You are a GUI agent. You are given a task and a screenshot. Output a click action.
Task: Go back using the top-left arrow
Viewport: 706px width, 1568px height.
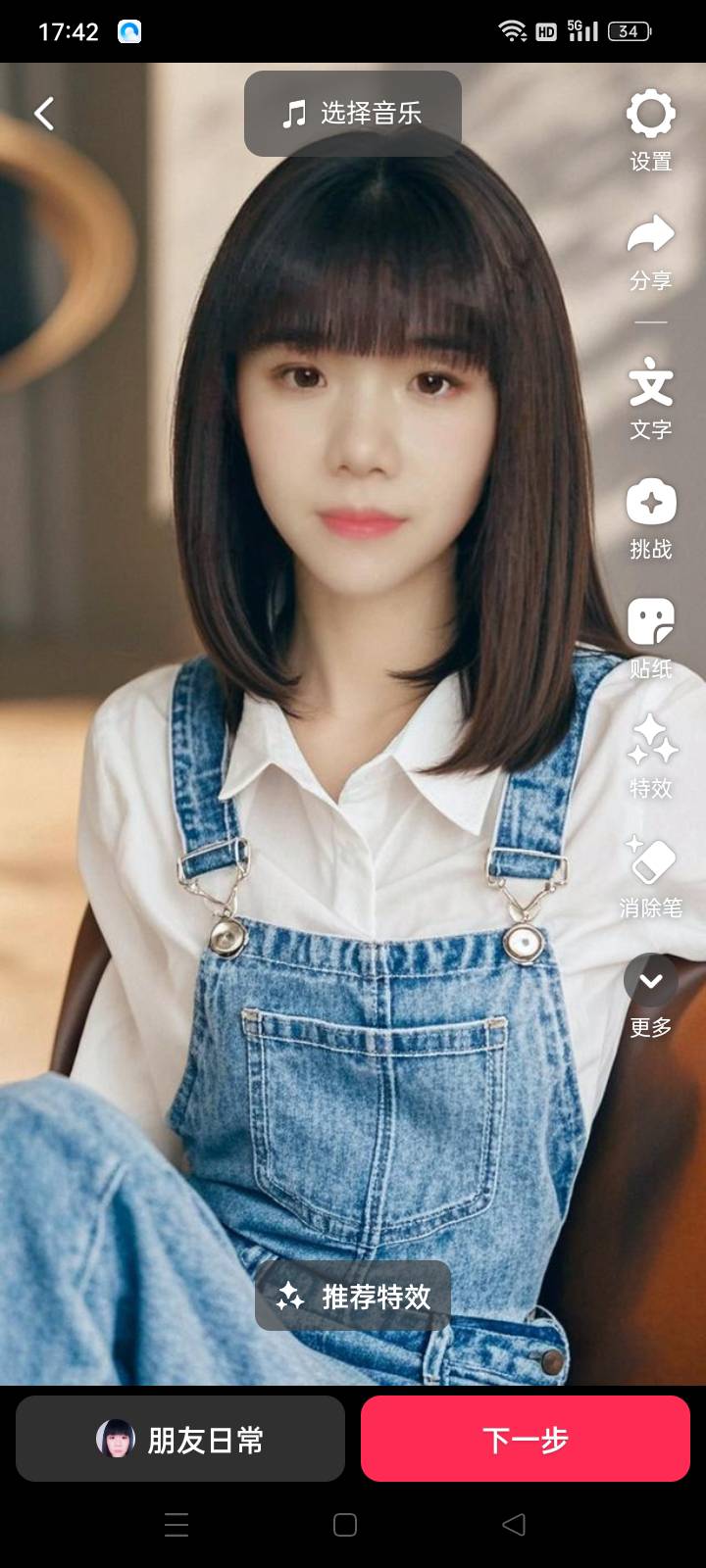pyautogui.click(x=44, y=114)
